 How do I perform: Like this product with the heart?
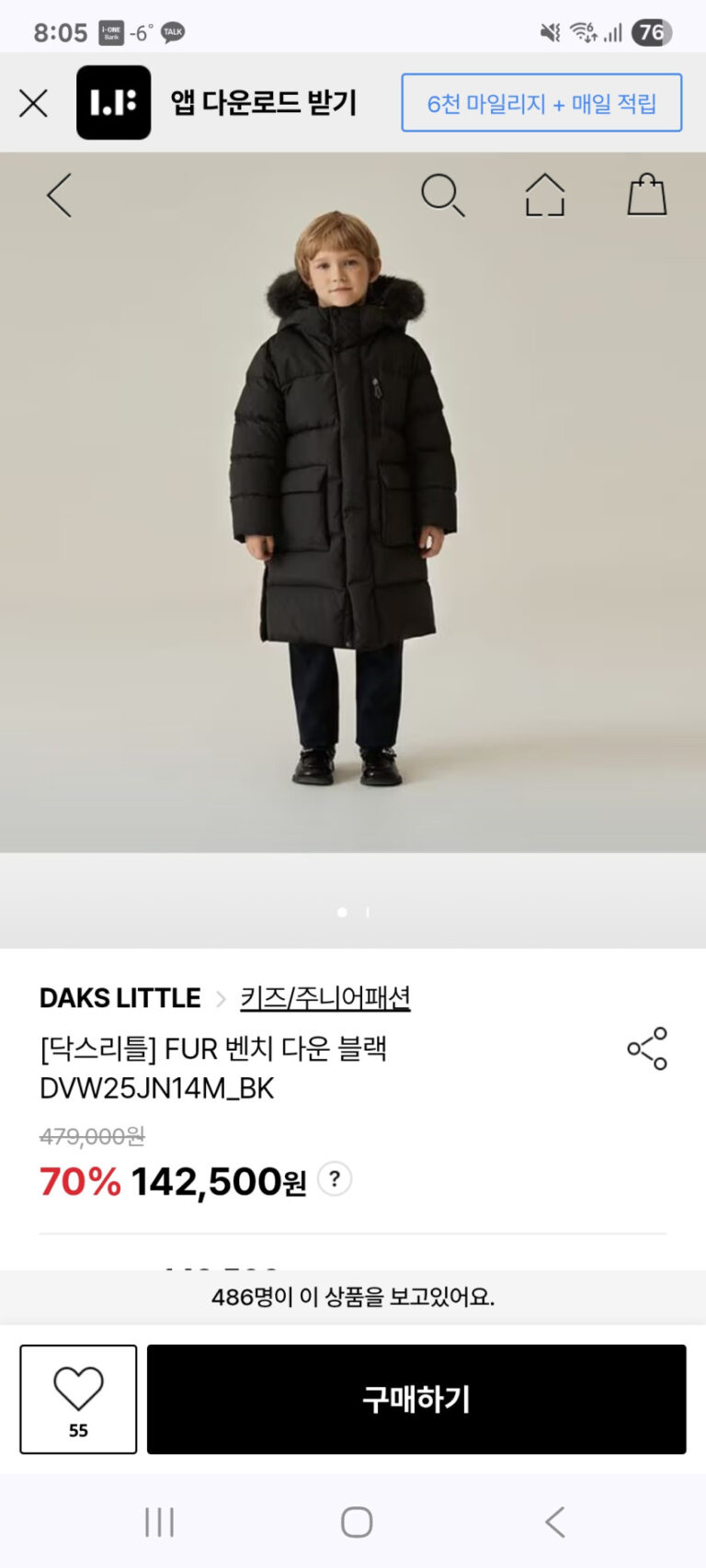(x=78, y=1398)
